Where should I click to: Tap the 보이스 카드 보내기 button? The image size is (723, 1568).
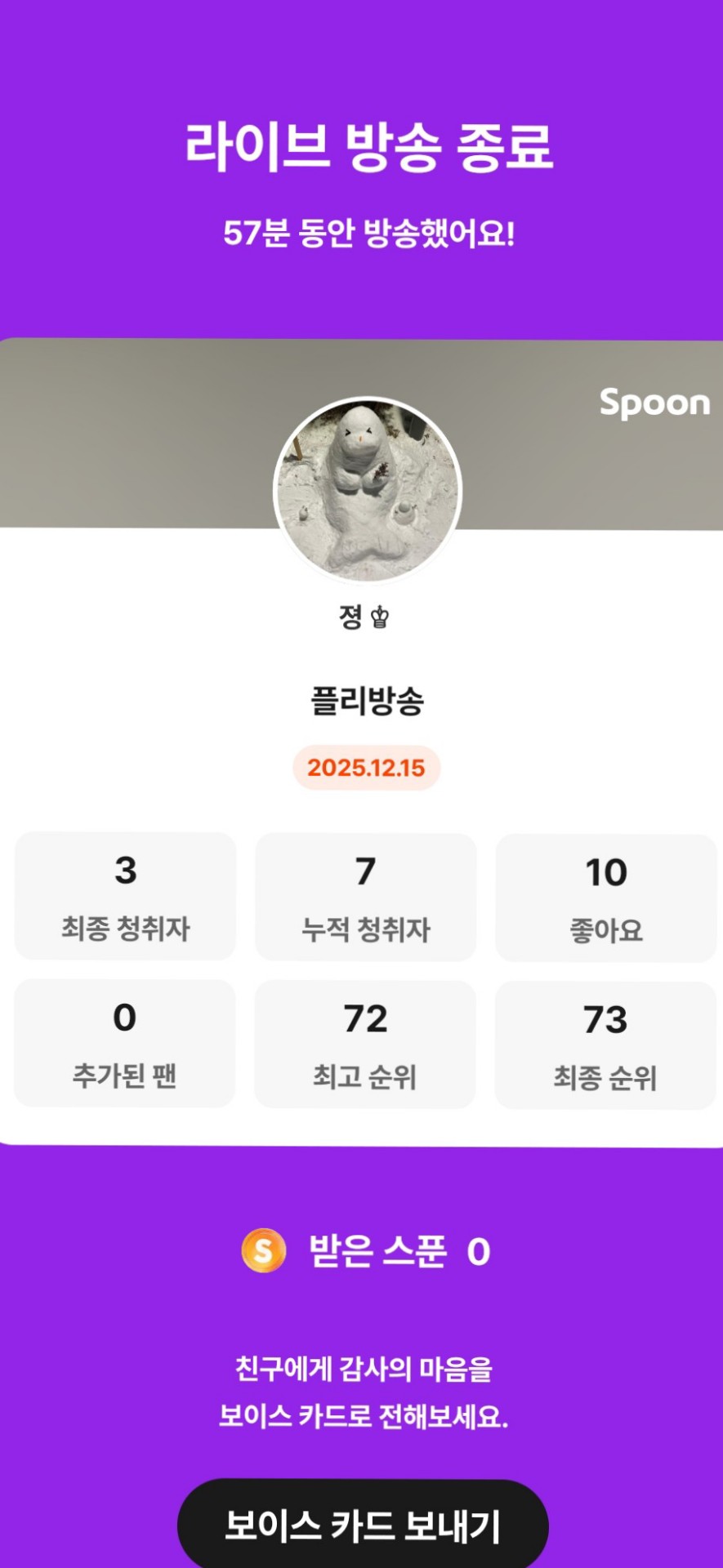pyautogui.click(x=362, y=1524)
